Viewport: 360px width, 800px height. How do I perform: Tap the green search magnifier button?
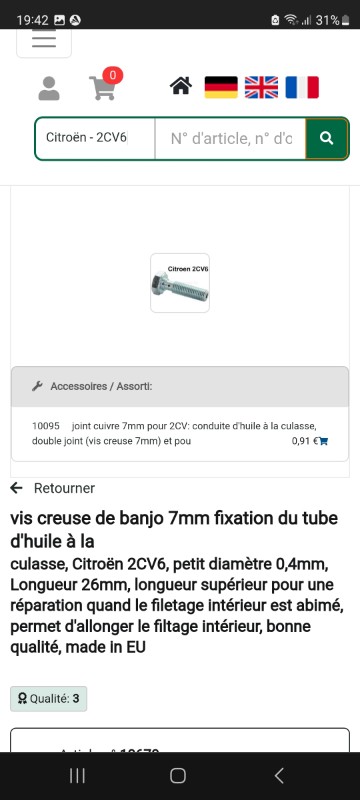tap(327, 138)
